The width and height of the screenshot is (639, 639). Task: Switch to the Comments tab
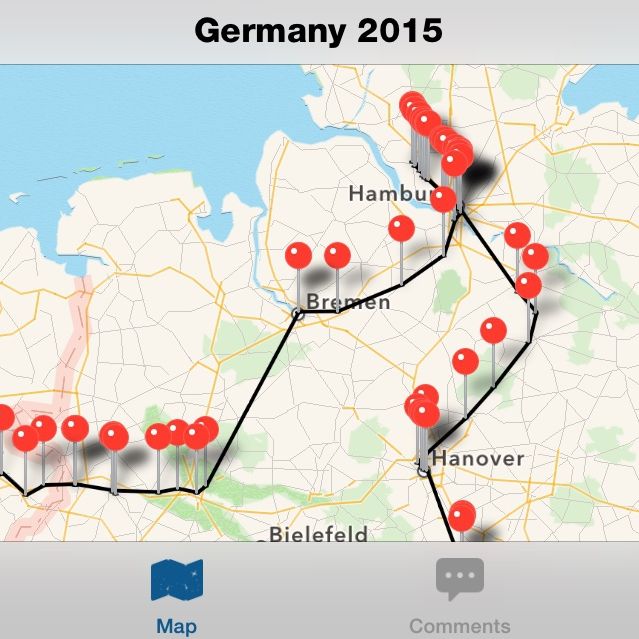(459, 595)
